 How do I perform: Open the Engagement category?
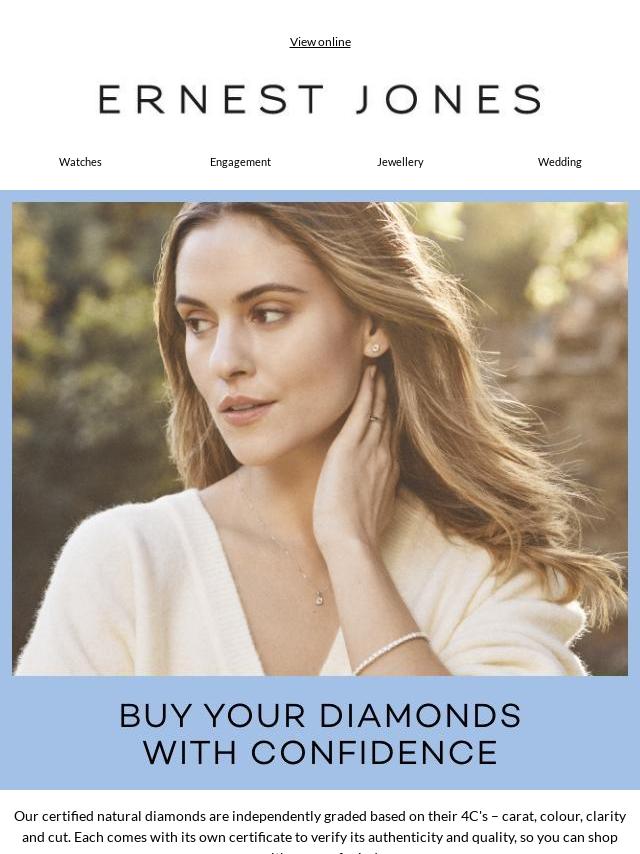point(240,162)
